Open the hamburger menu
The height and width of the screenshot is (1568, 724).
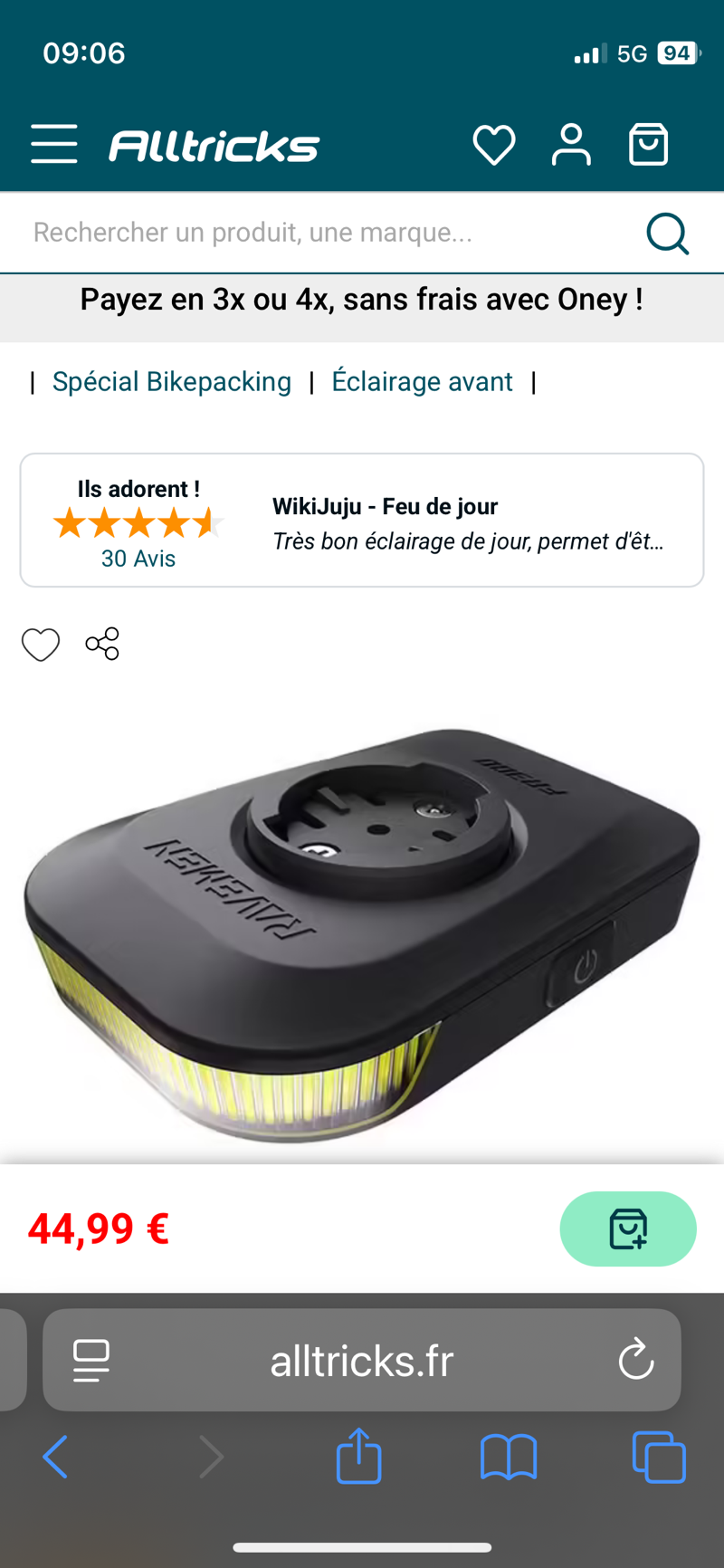[53, 145]
